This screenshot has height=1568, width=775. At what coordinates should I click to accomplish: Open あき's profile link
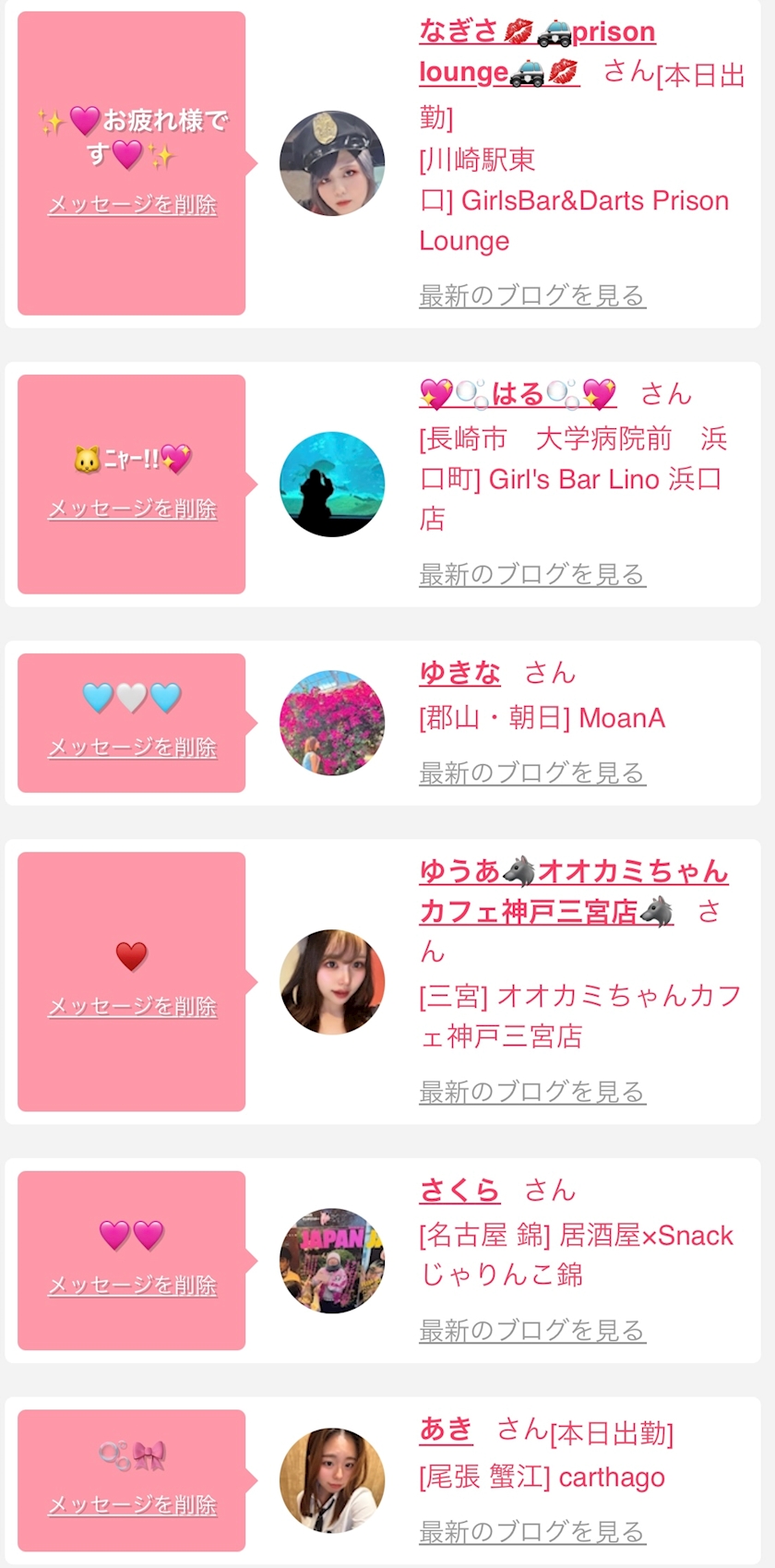click(446, 1430)
